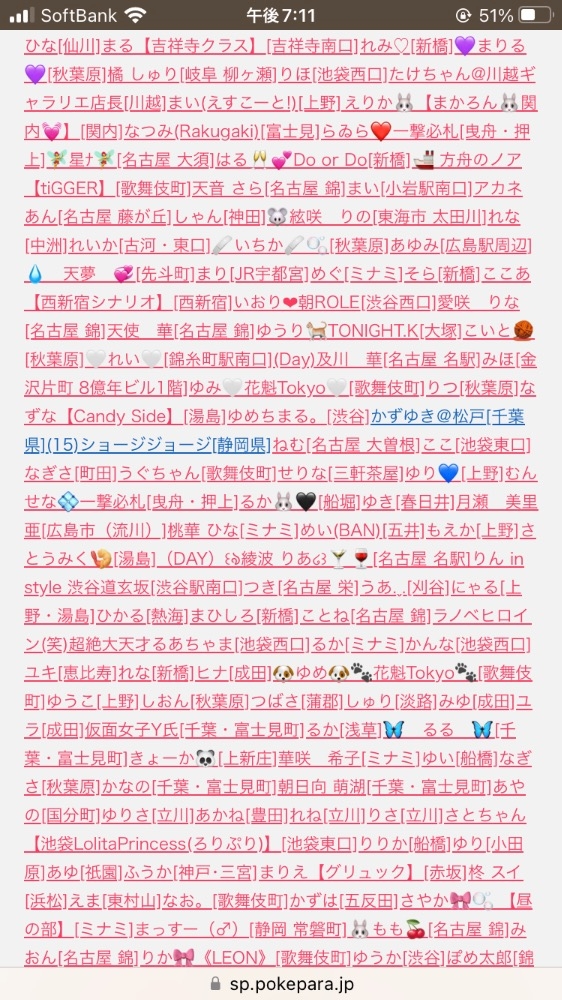Image resolution: width=562 pixels, height=1000 pixels.
Task: Open the ゆめちまる。[渋谷] link
Action: click(x=299, y=417)
